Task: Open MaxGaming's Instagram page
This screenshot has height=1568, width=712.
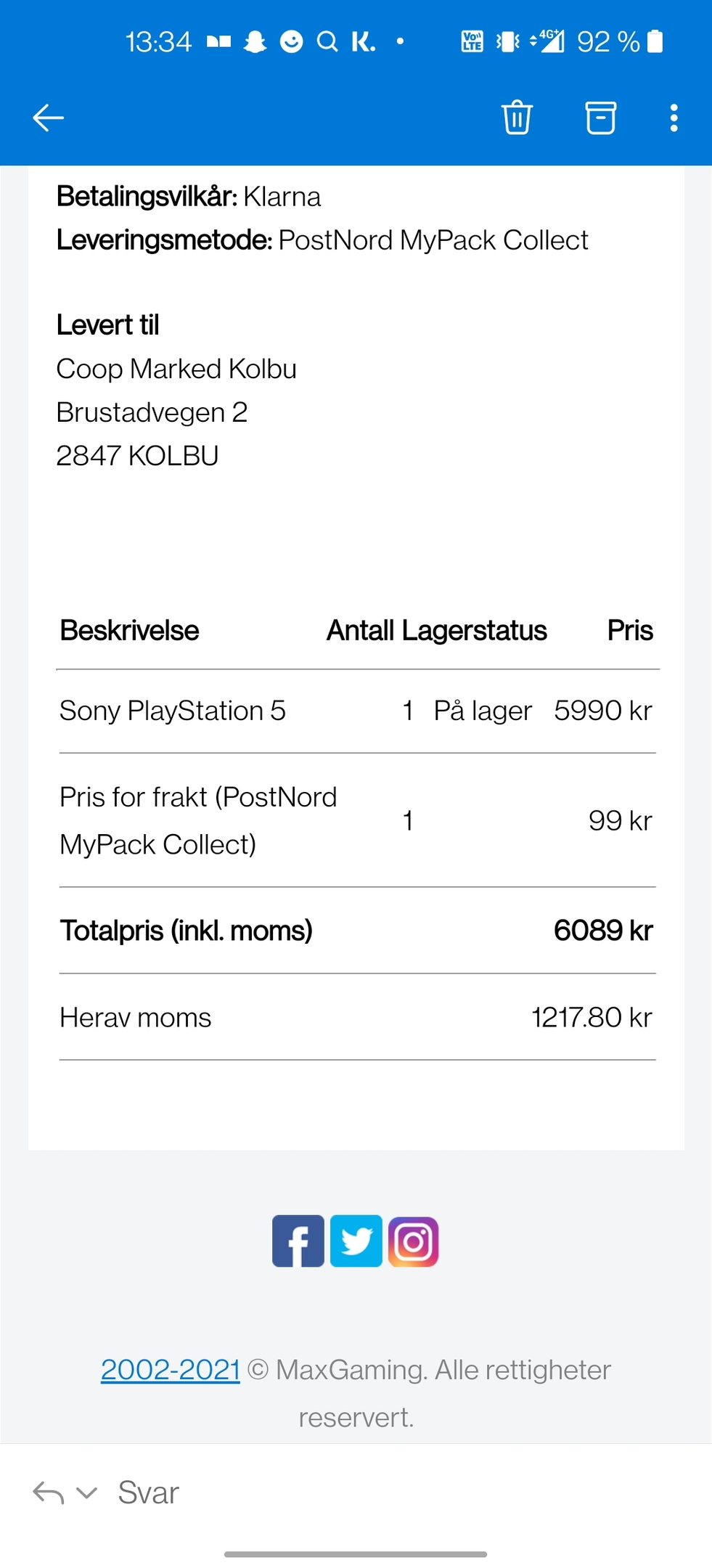Action: [x=414, y=1241]
